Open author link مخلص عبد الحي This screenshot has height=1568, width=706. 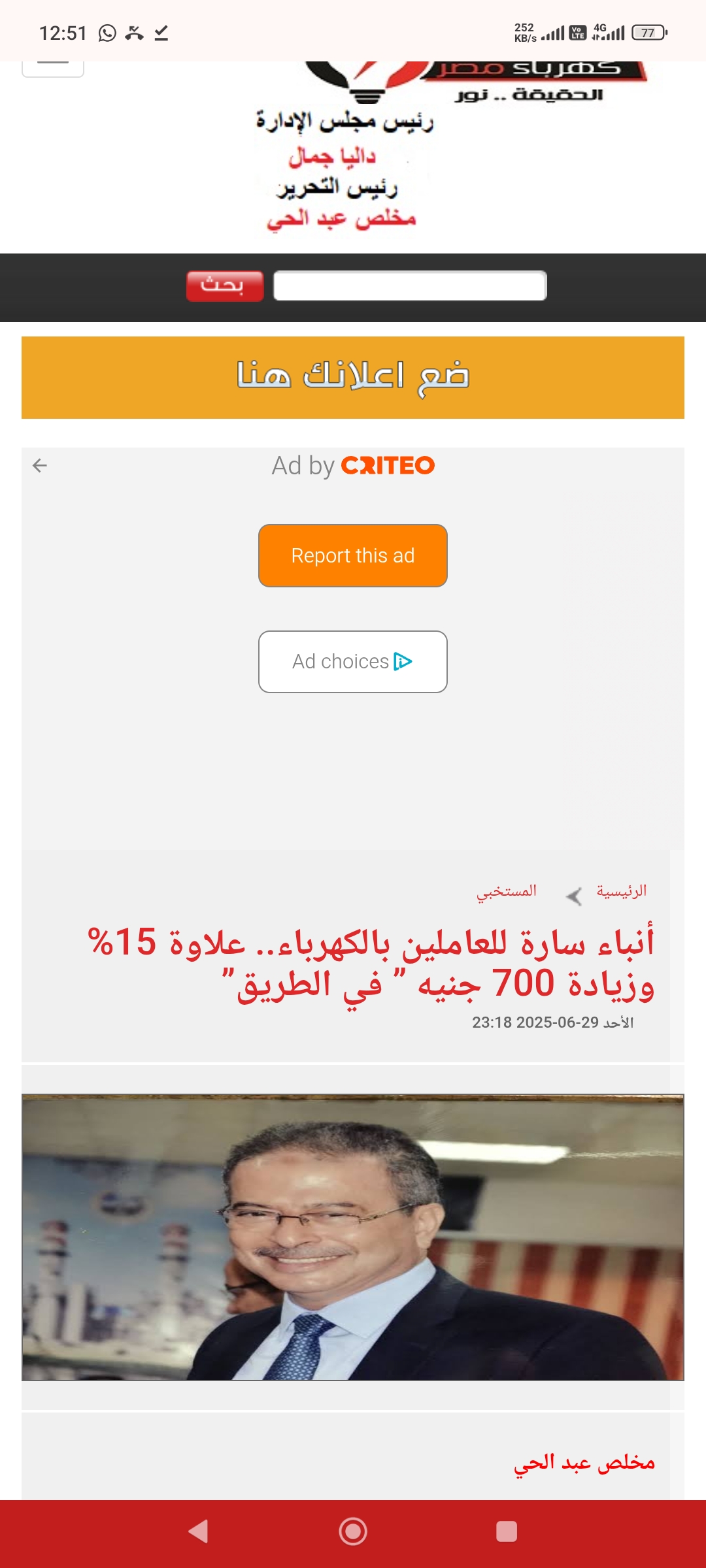coord(584,1463)
